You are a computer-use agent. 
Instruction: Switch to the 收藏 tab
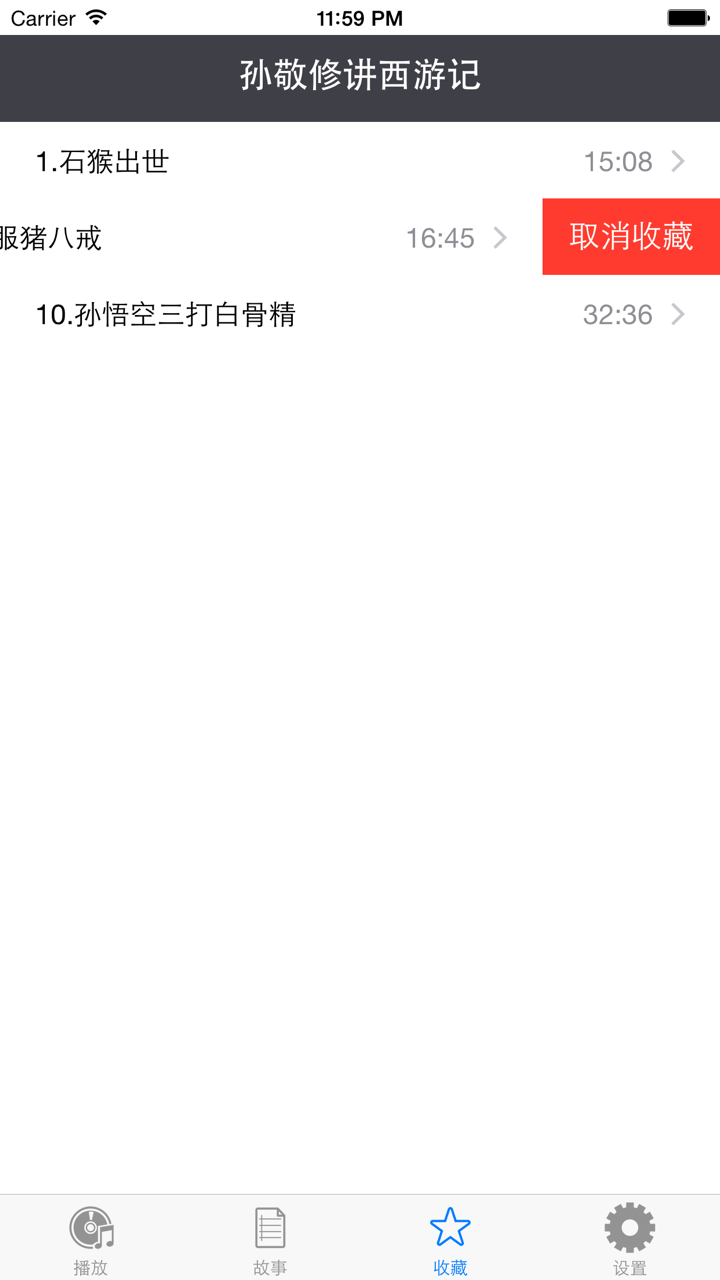click(x=450, y=1237)
